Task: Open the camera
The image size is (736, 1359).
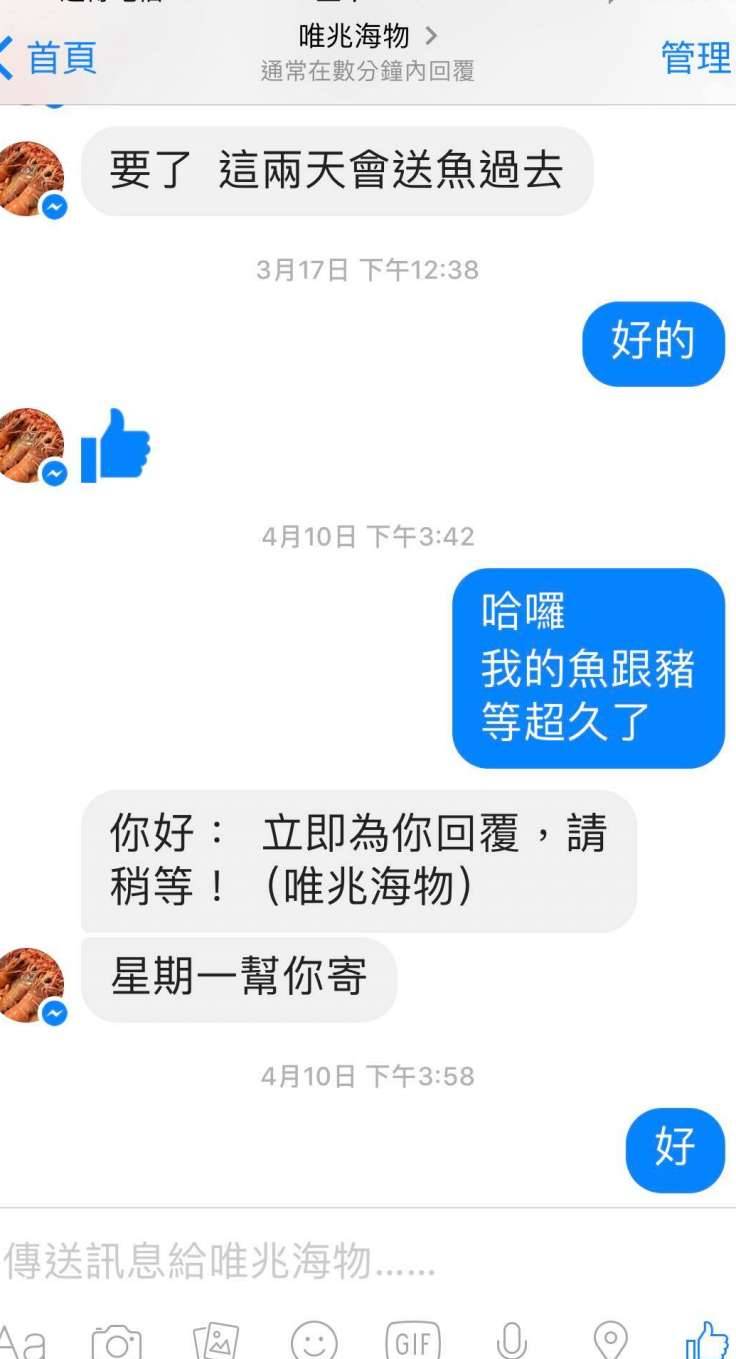Action: pos(117,1341)
